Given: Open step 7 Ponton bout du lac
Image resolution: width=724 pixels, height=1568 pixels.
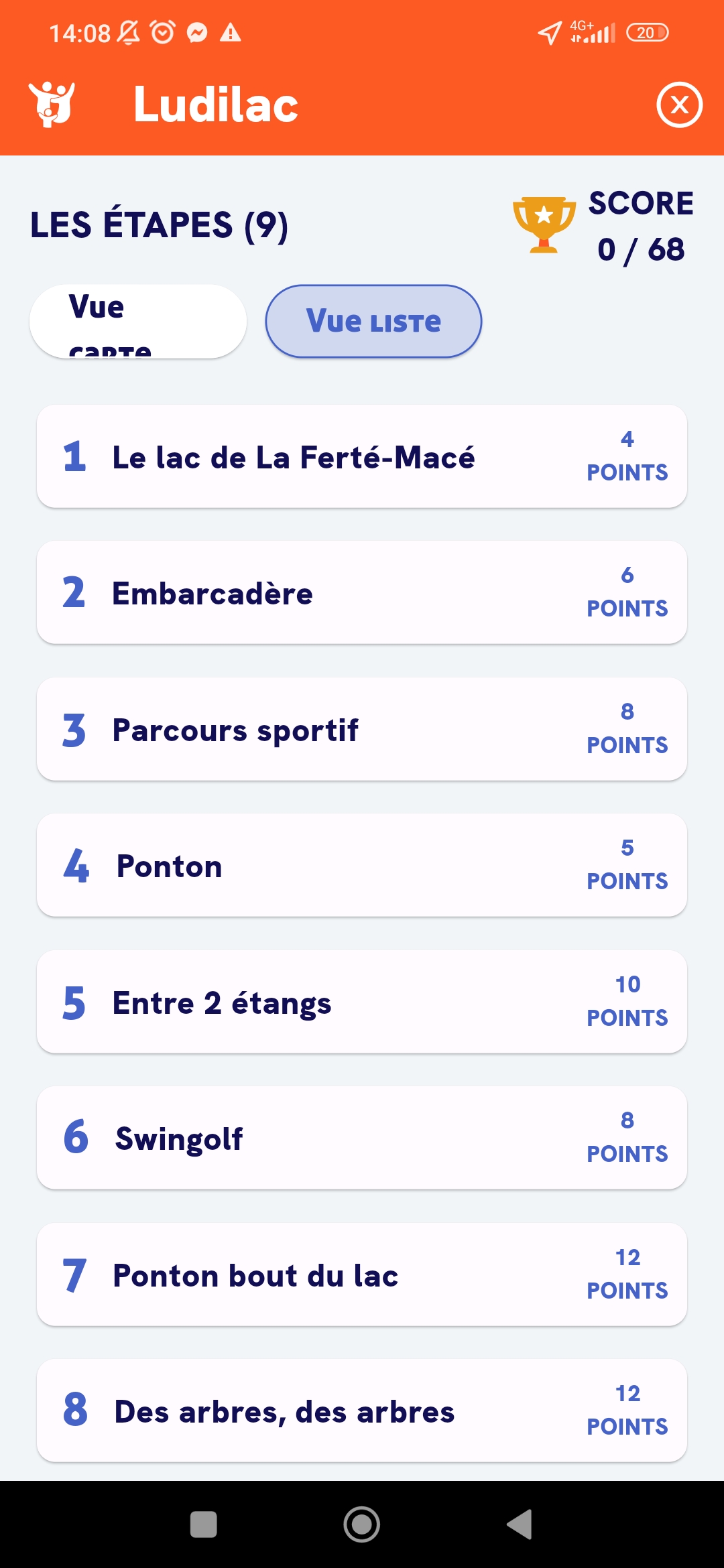Looking at the screenshot, I should 362,1275.
